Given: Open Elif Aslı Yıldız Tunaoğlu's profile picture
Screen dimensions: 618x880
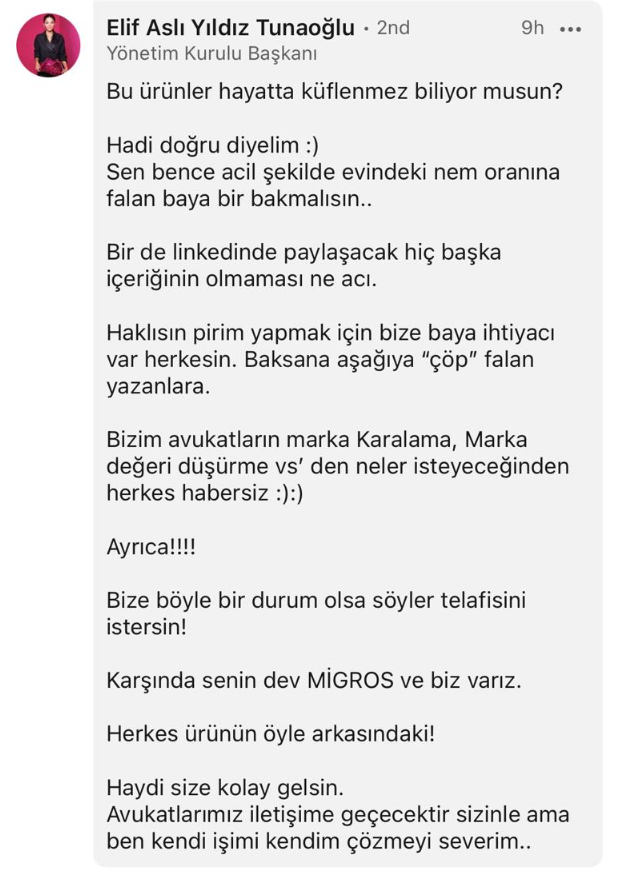Looking at the screenshot, I should [x=49, y=45].
